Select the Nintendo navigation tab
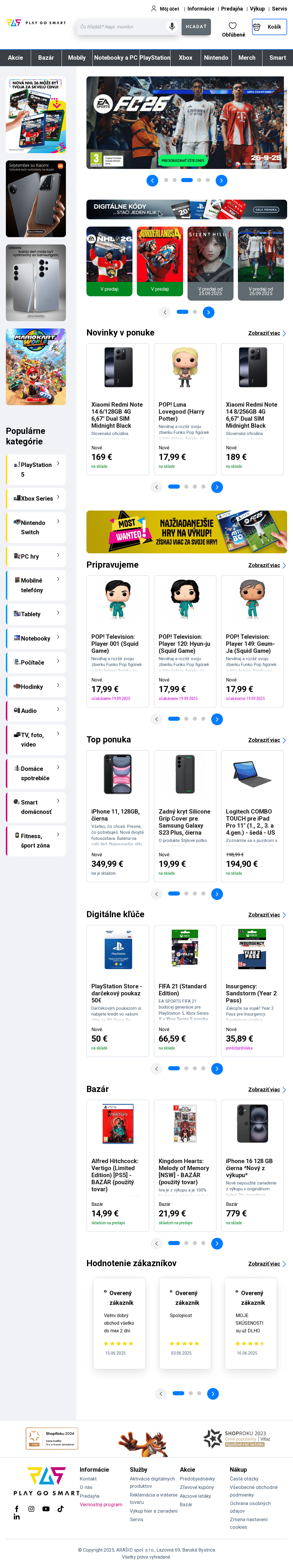Viewport: 293px width, 1568px height. (216, 58)
